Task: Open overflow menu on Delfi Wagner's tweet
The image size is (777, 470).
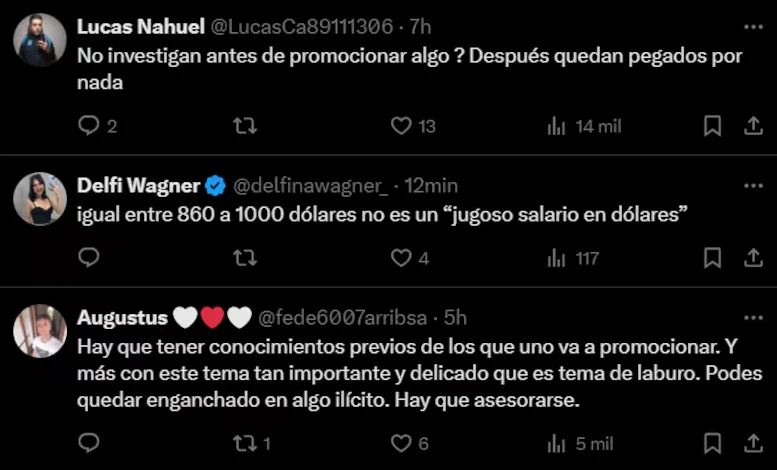Action: pos(753,186)
